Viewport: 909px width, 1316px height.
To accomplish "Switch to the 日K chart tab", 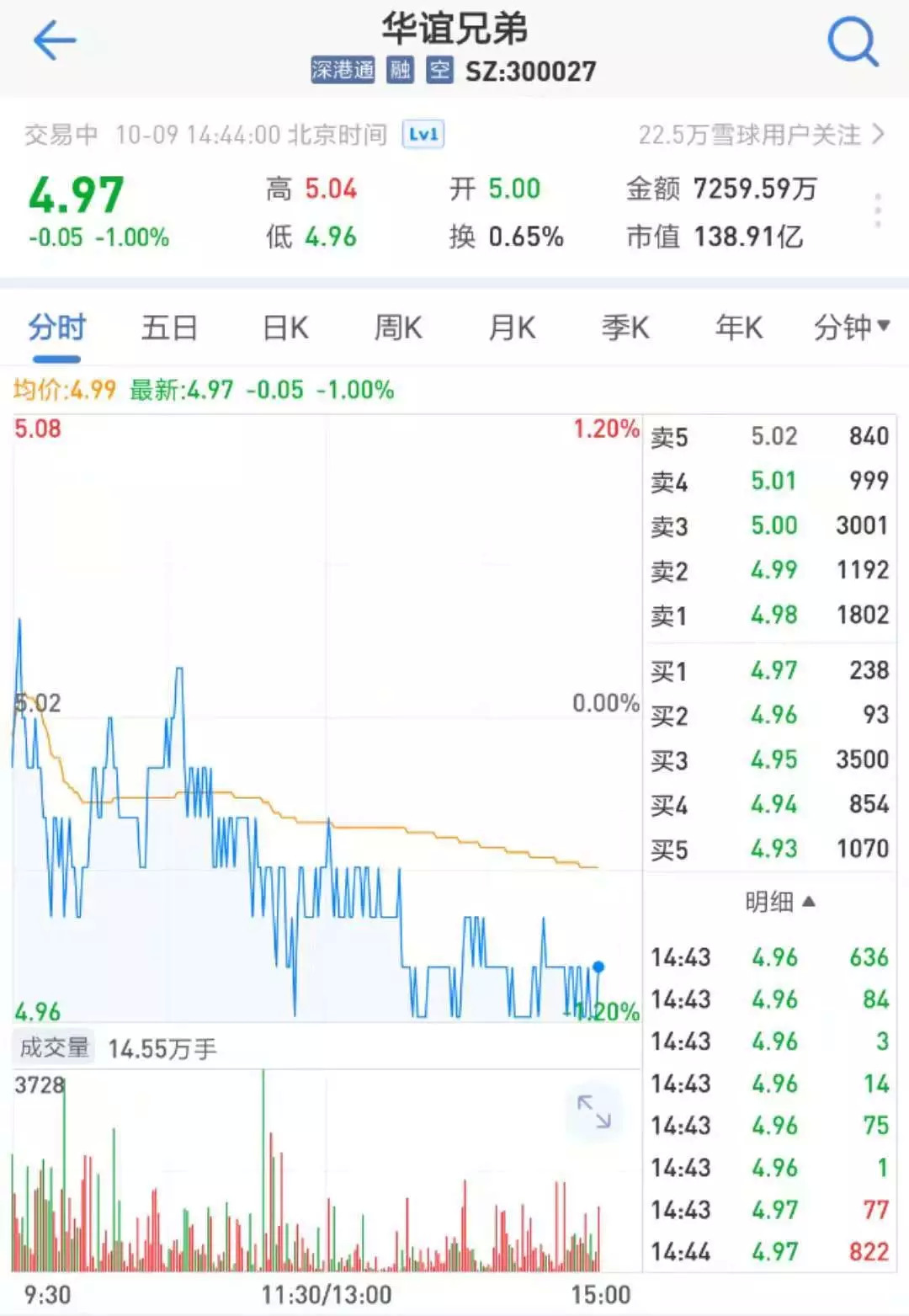I will point(285,328).
